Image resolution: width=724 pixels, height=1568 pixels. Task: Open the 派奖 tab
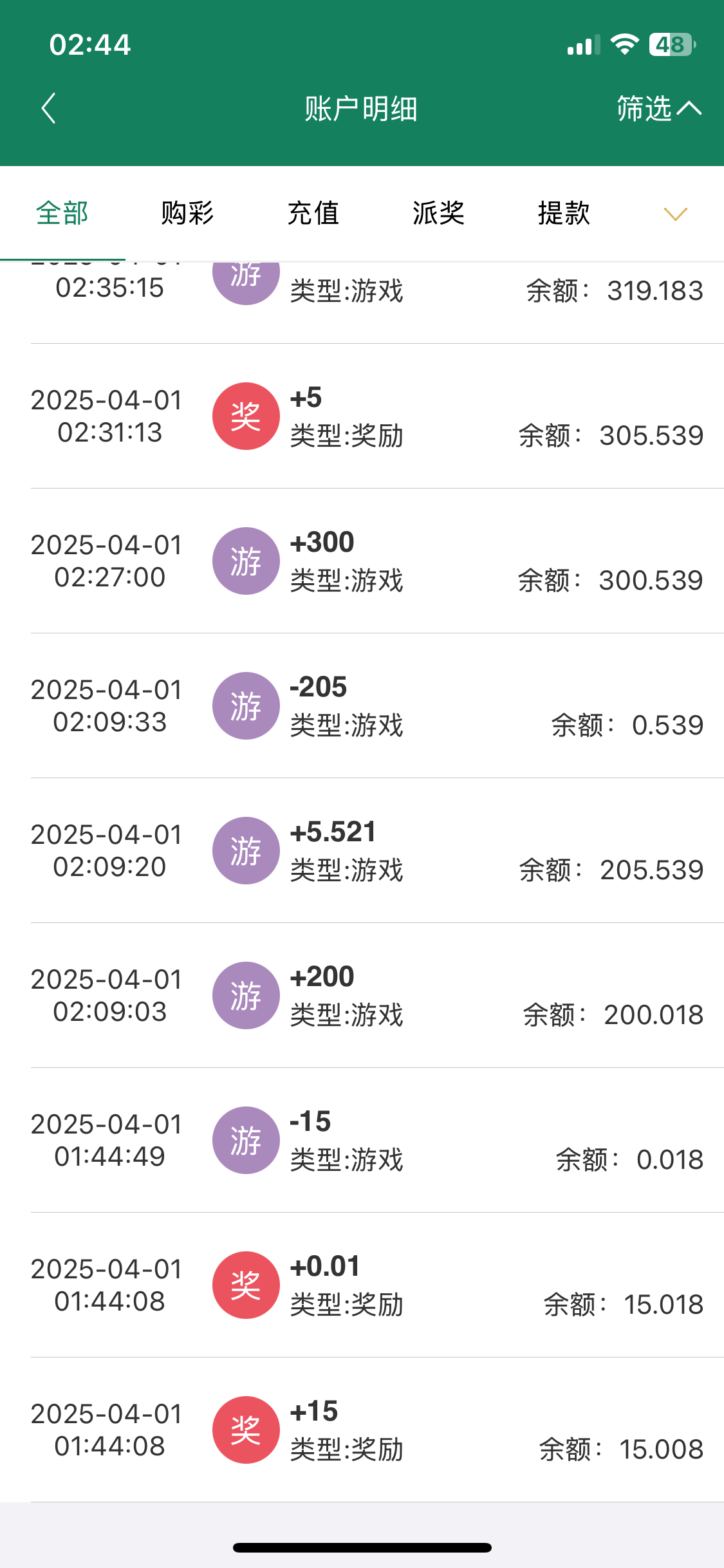coord(438,213)
